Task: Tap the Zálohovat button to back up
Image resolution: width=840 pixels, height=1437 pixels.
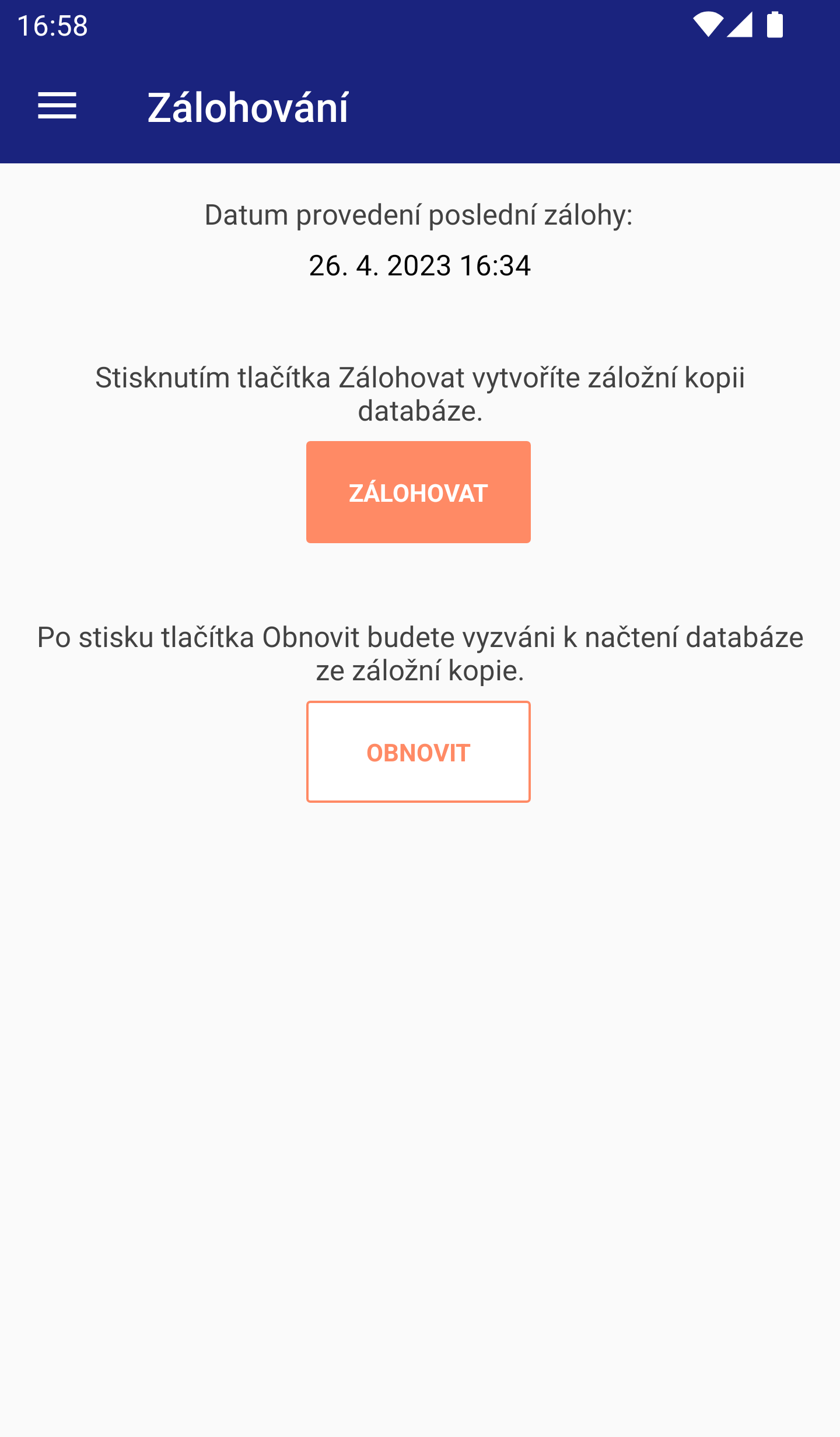Action: pyautogui.click(x=418, y=492)
